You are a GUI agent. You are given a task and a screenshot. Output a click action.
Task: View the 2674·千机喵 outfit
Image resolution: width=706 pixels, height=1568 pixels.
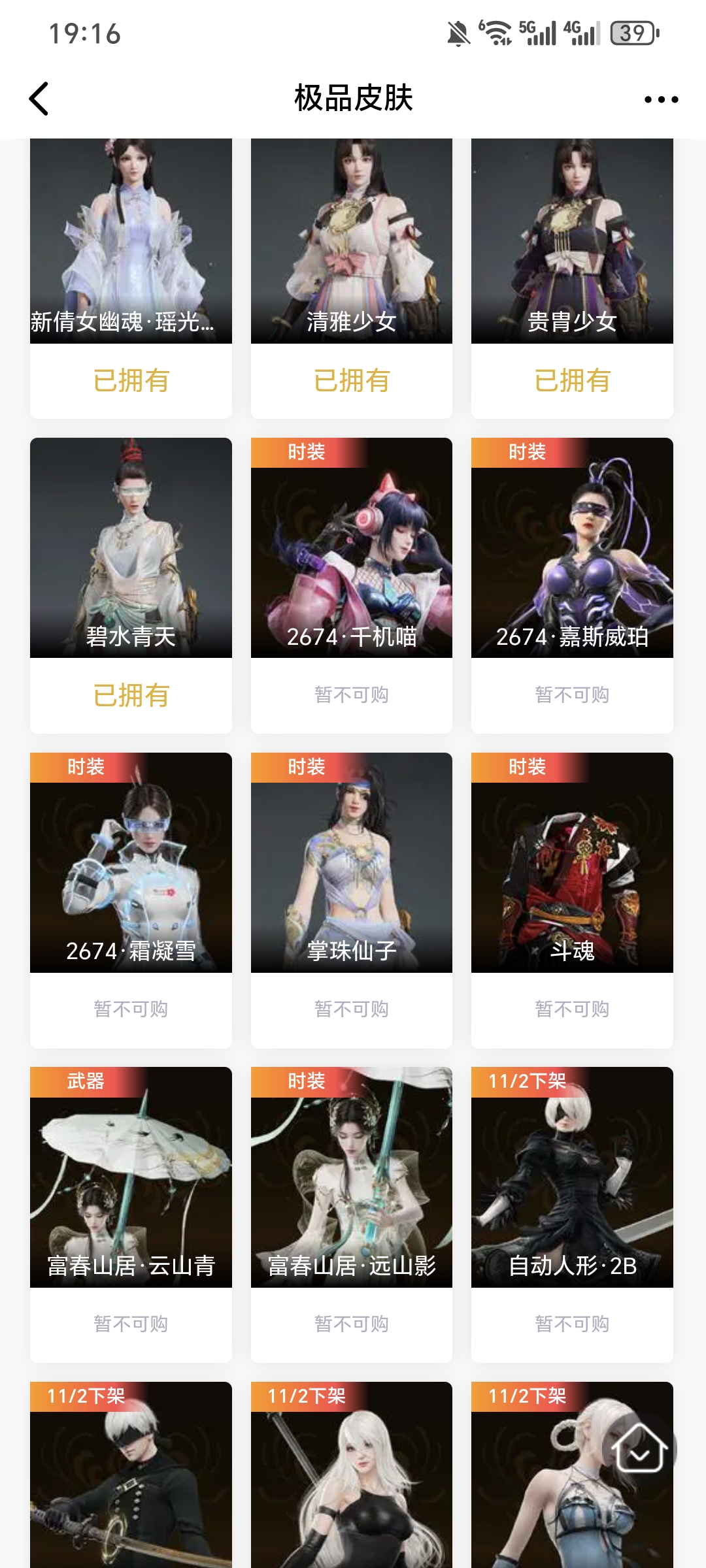tap(352, 549)
